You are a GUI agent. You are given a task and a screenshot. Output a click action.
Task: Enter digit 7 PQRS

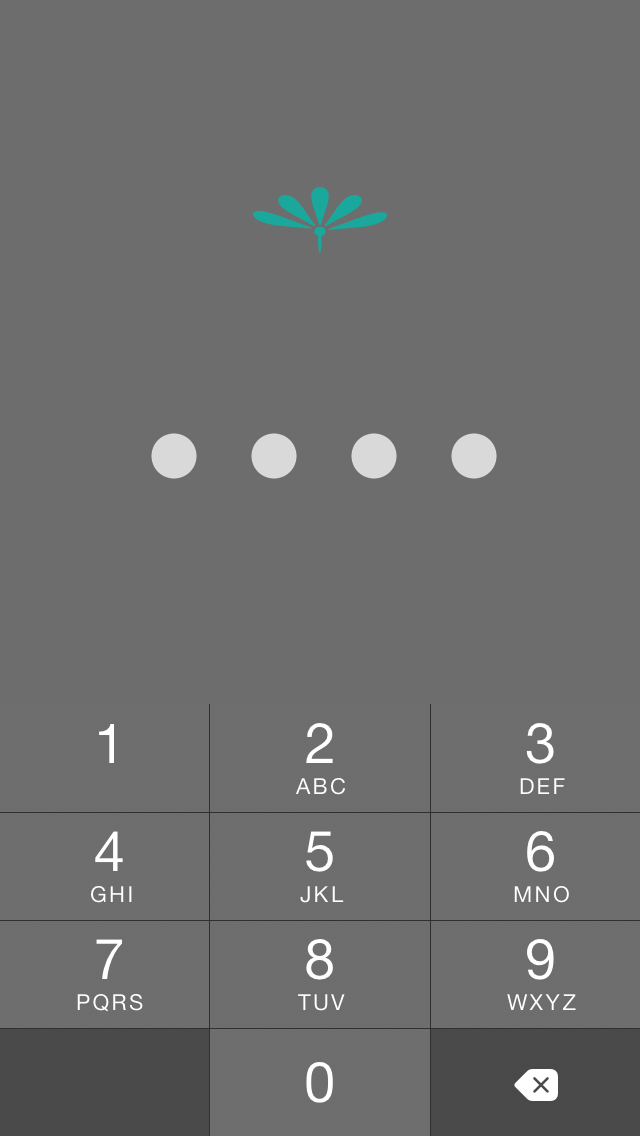[x=104, y=974]
